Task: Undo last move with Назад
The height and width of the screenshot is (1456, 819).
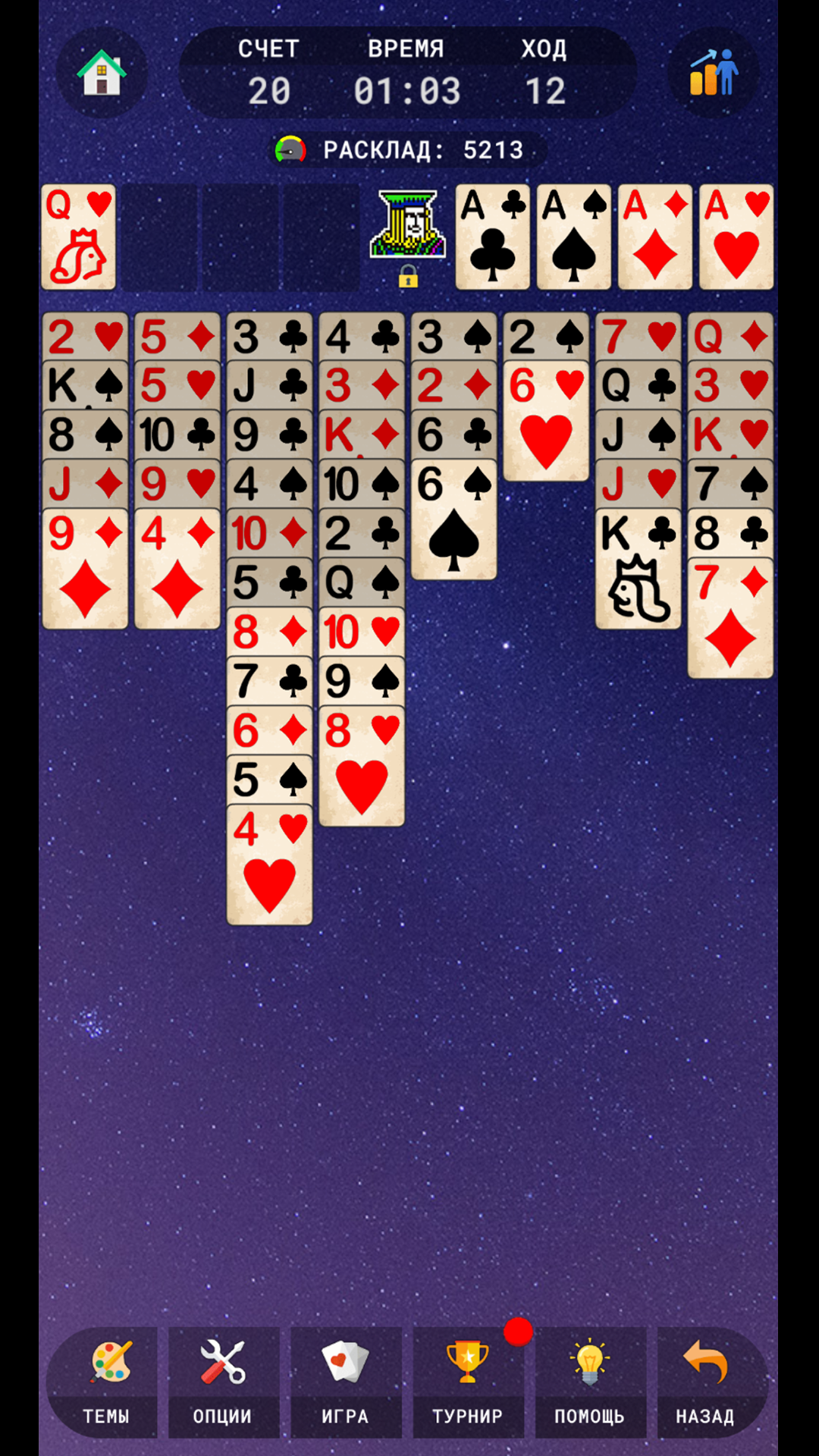Action: click(x=705, y=1382)
